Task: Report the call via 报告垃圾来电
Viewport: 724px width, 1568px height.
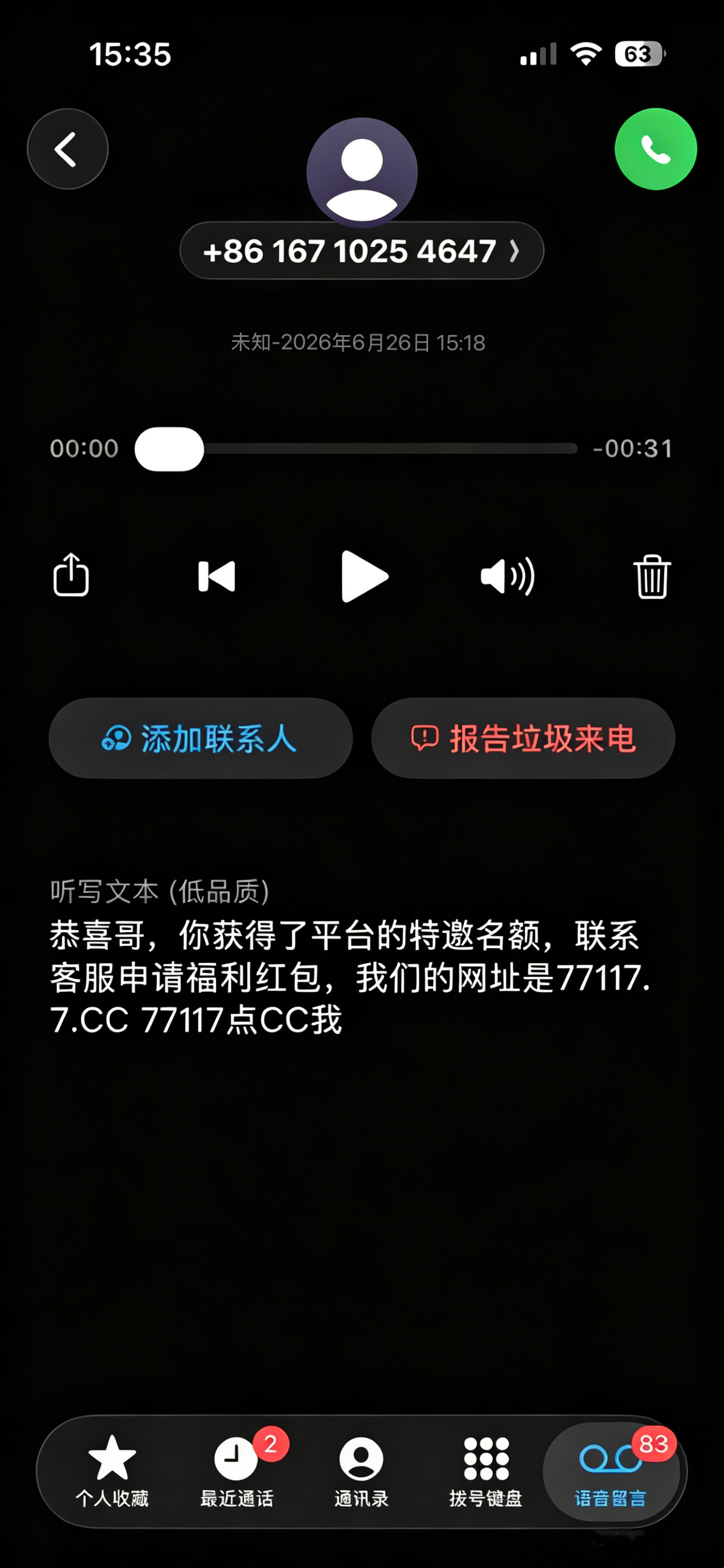Action: (x=523, y=738)
